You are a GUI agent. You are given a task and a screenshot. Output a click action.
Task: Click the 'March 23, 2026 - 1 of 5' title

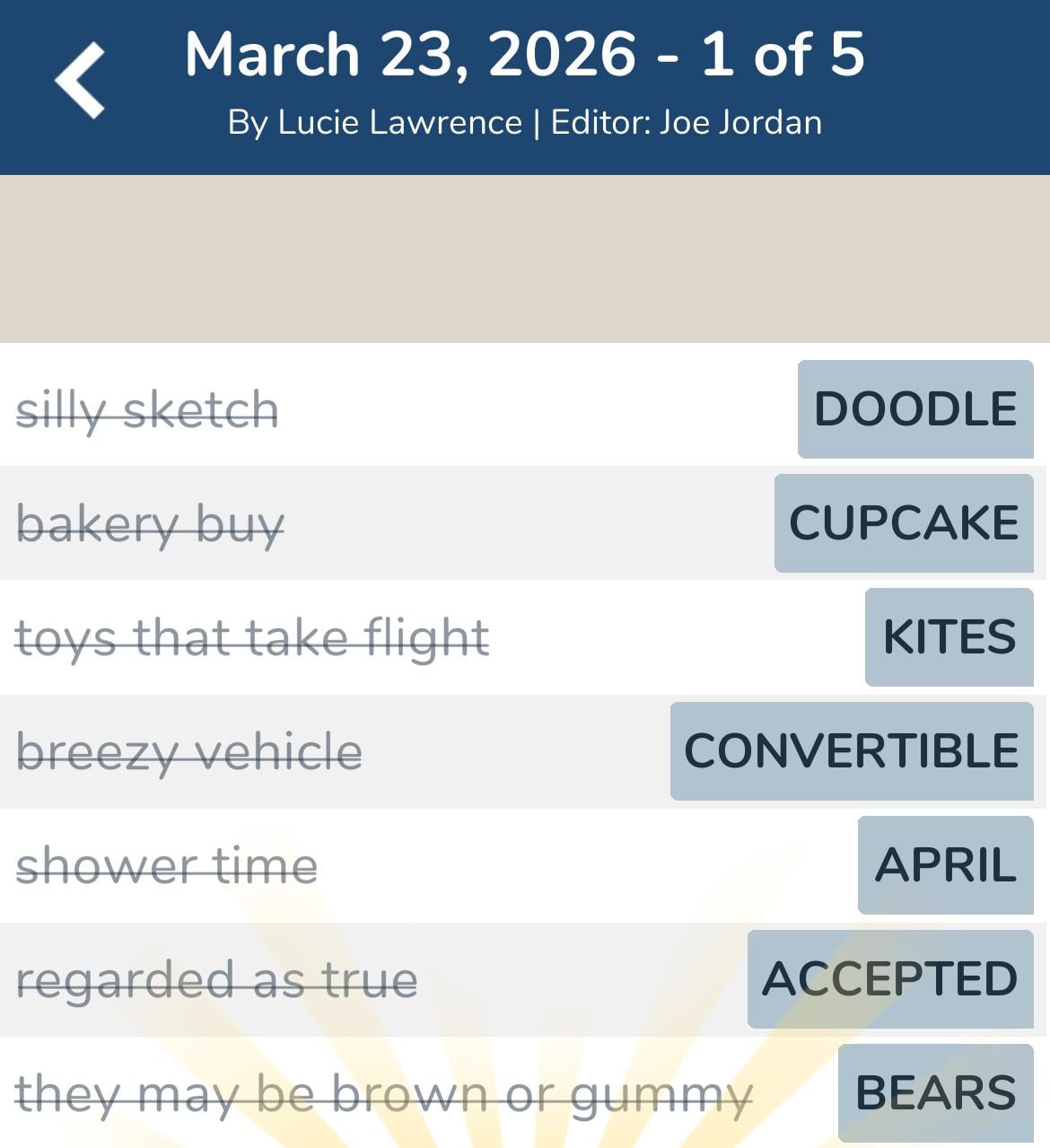(x=524, y=56)
